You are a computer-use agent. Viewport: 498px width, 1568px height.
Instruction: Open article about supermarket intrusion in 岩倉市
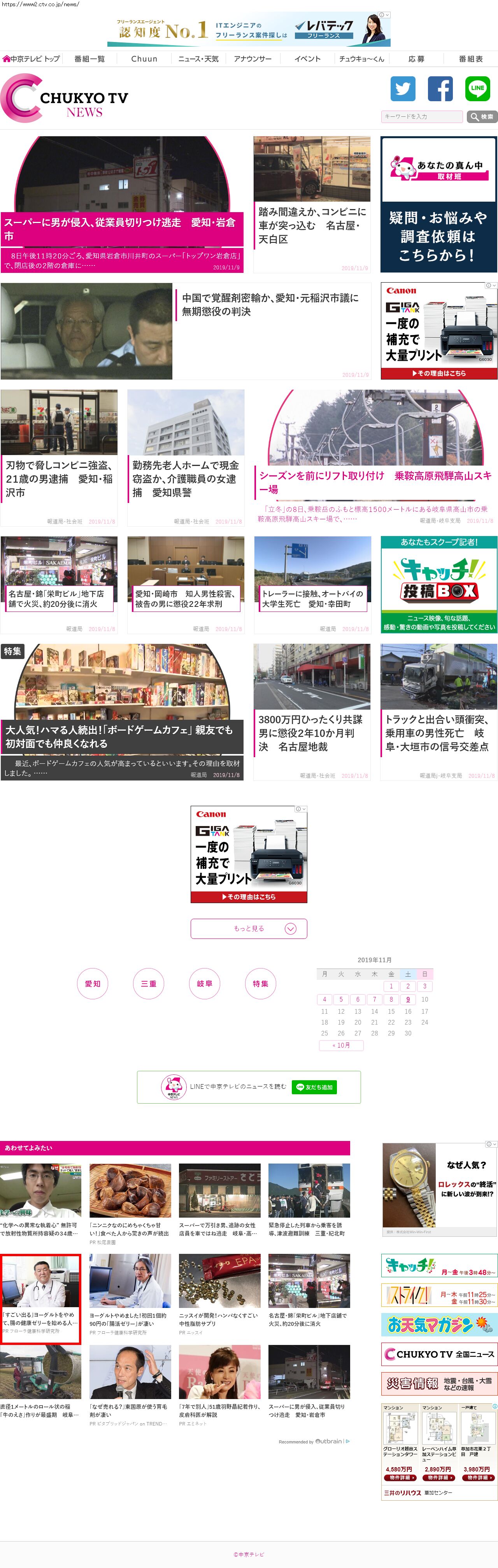(x=122, y=228)
